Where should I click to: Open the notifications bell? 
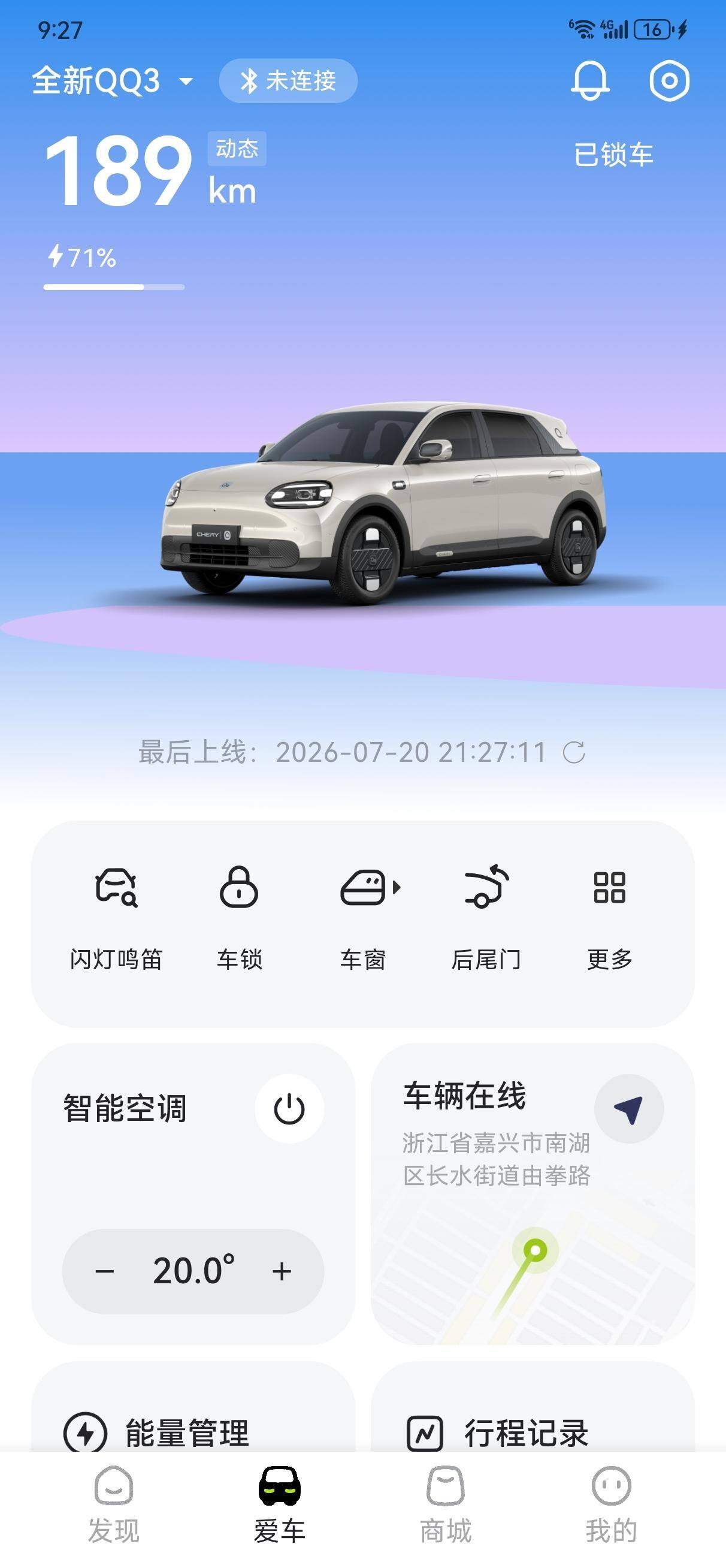(589, 80)
